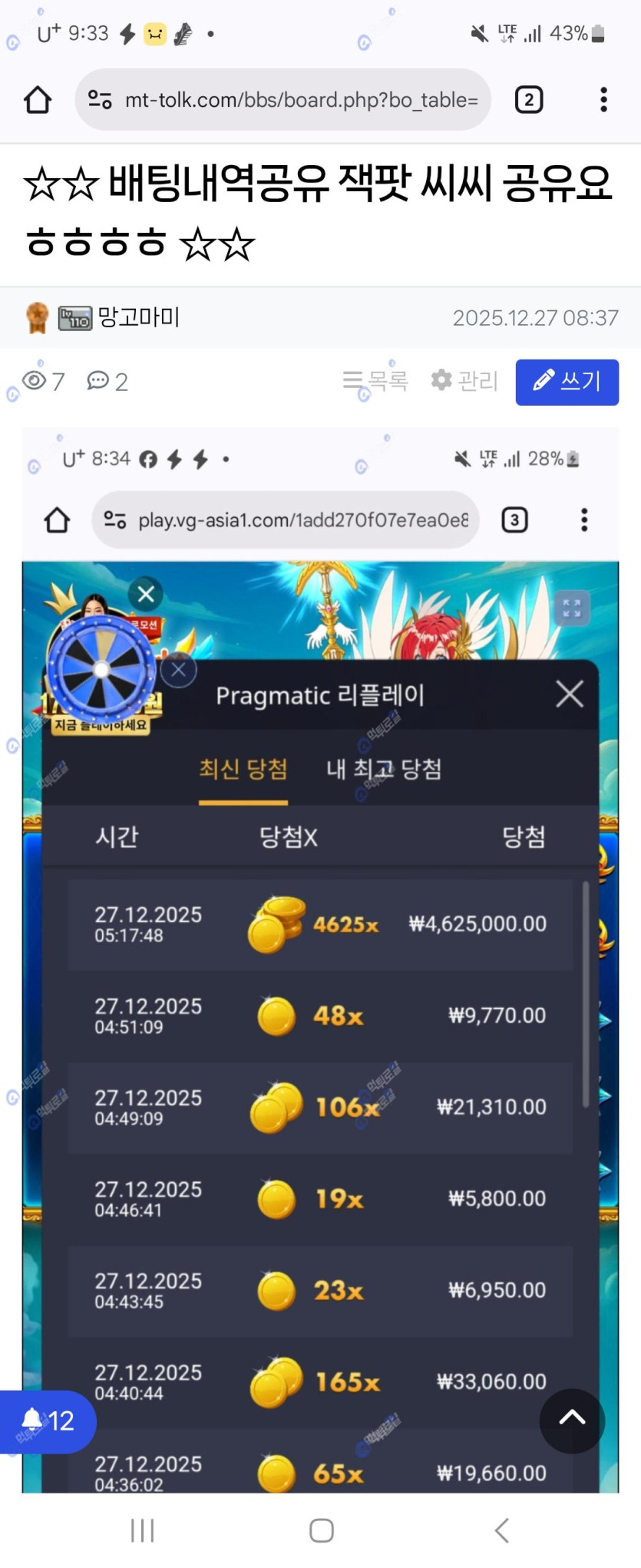Screen dimensions: 641x1568
Task: View author 망고마미's profile
Action: (x=138, y=317)
